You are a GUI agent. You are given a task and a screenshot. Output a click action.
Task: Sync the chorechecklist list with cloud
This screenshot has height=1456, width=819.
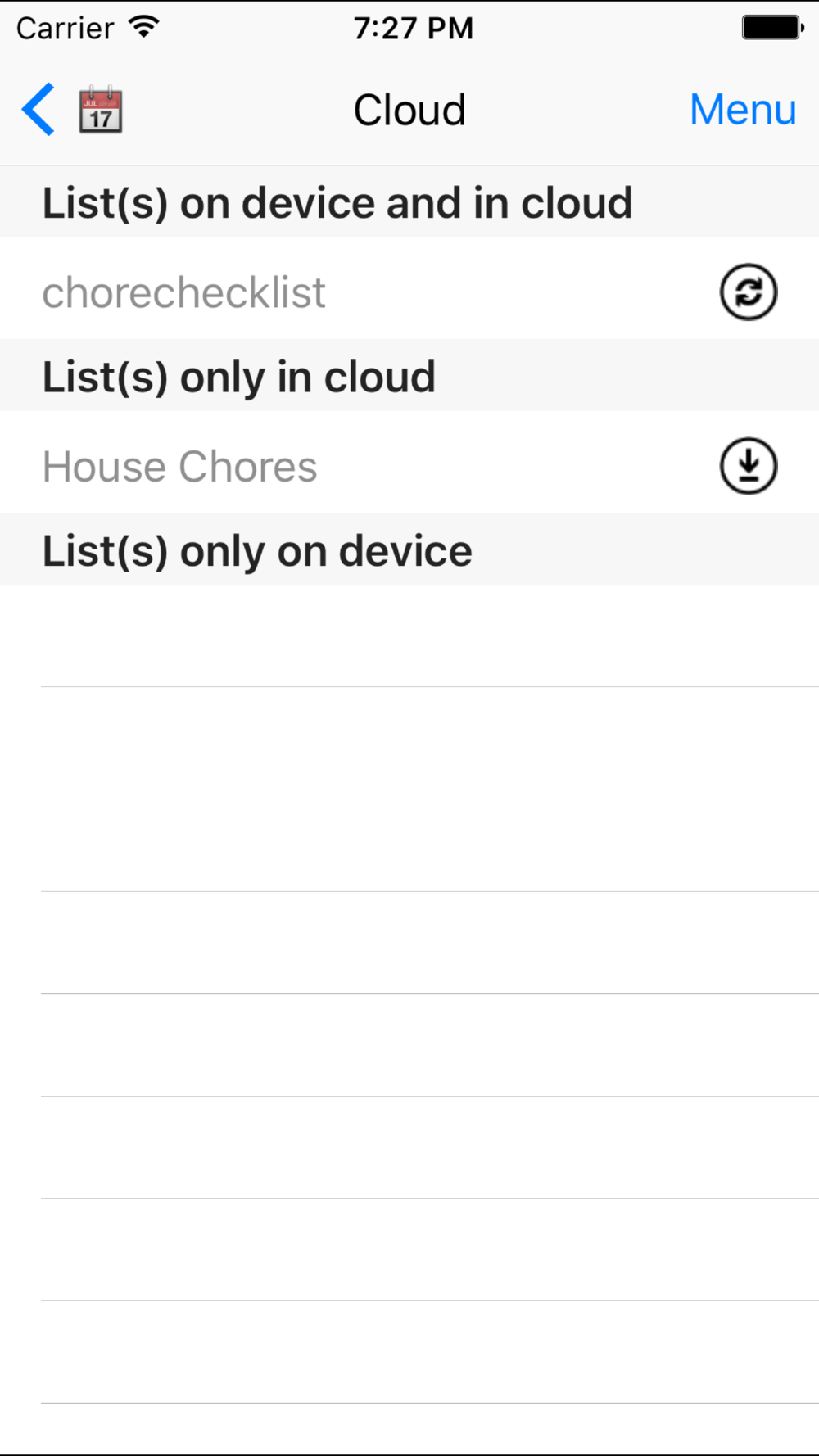point(748,292)
